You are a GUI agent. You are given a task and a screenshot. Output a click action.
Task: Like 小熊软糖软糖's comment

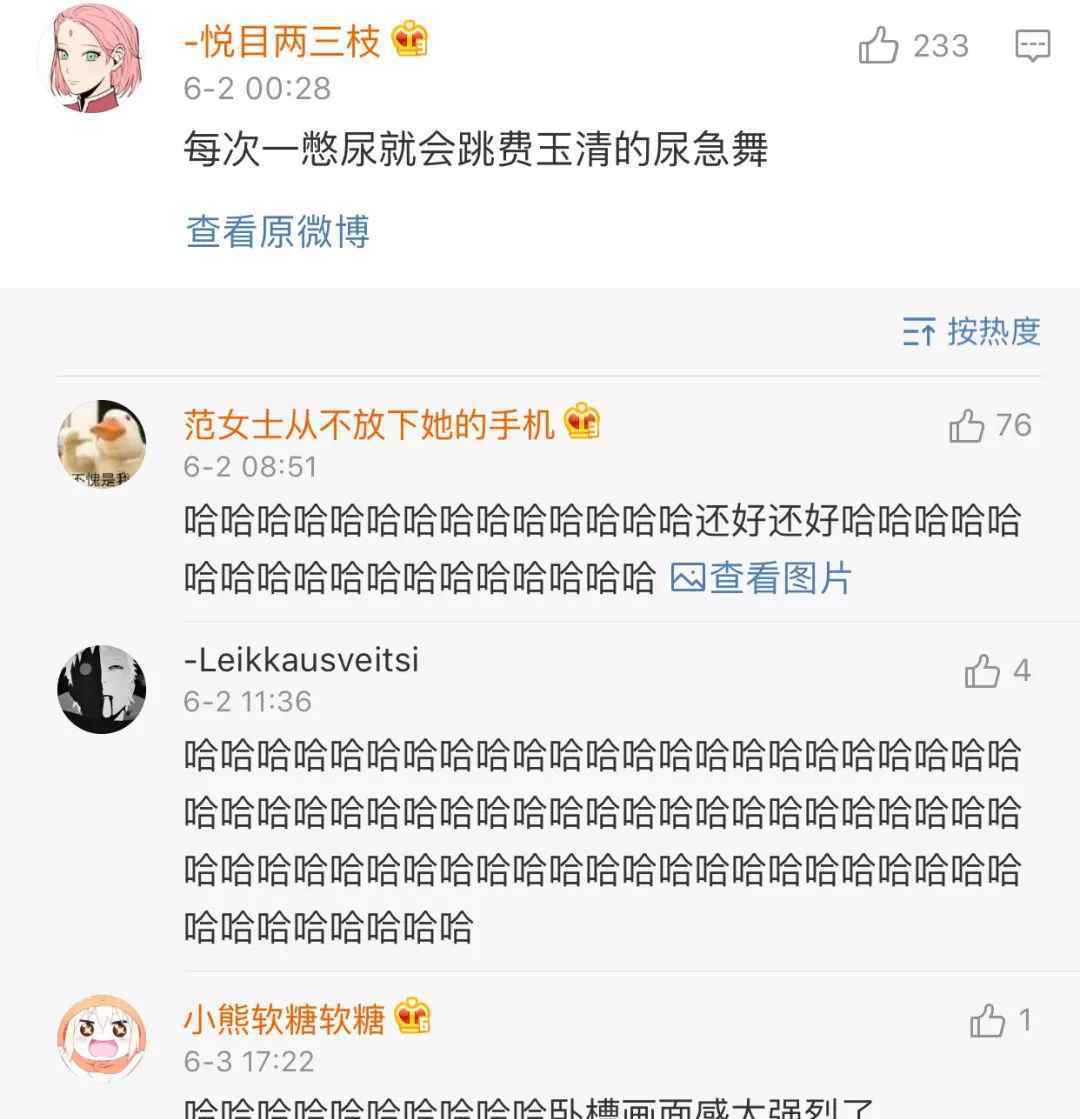[x=987, y=1021]
